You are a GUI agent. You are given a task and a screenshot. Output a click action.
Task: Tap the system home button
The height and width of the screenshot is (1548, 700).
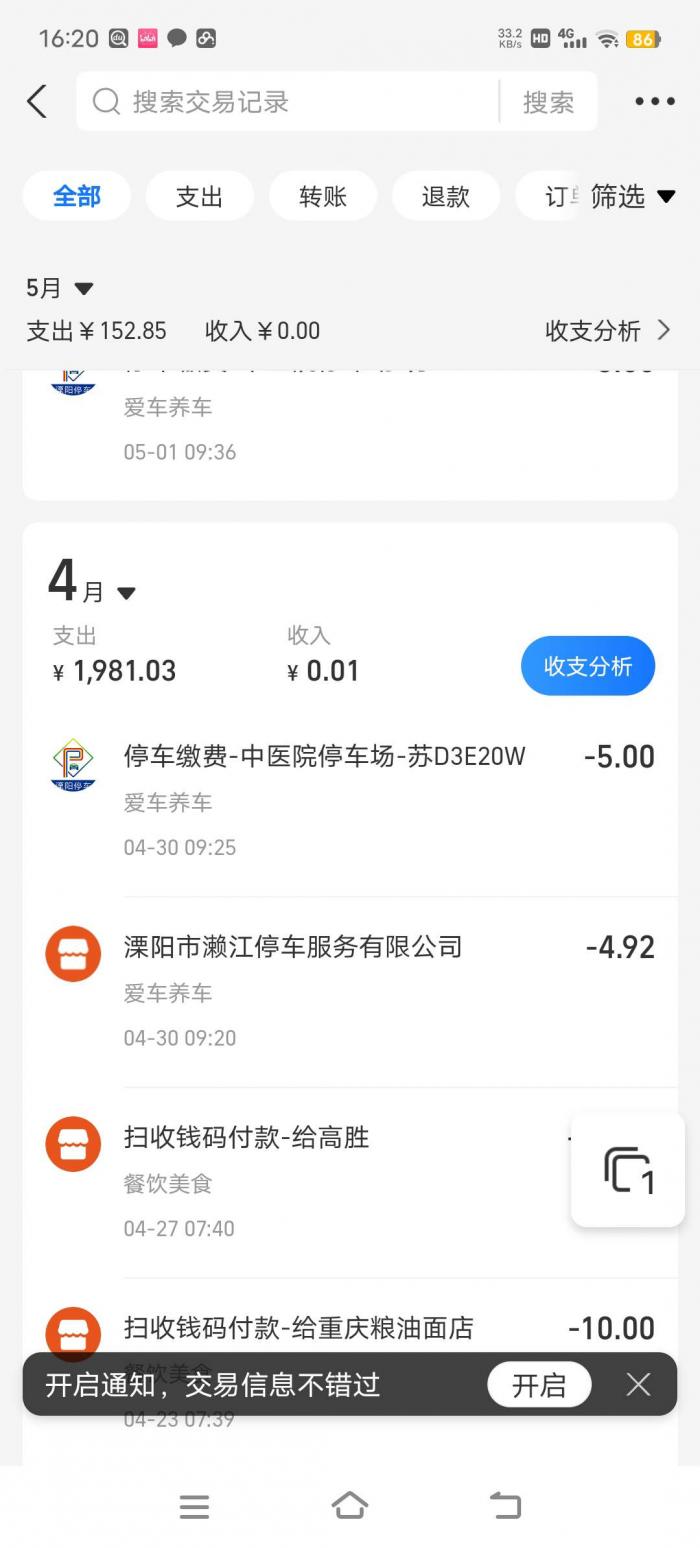tap(350, 1506)
